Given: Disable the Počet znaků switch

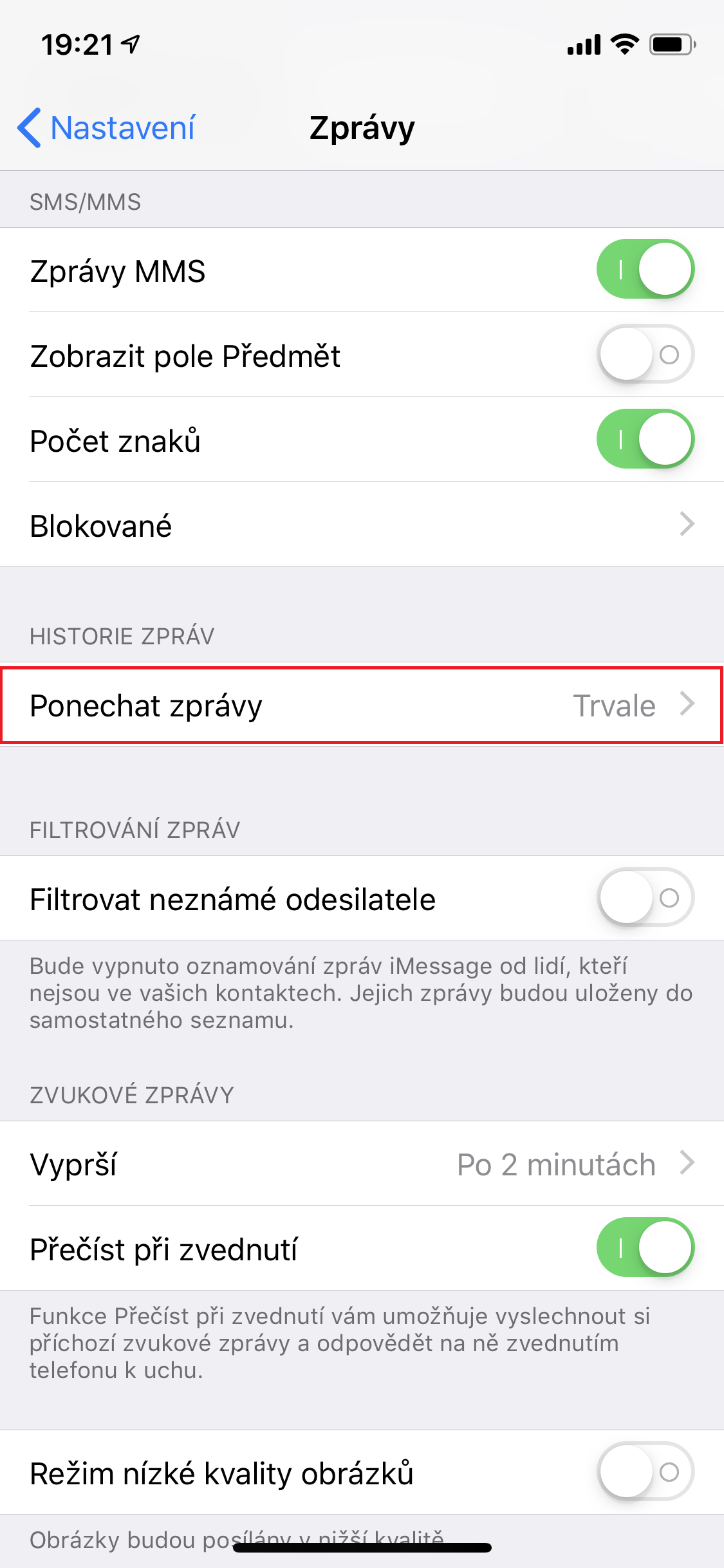Looking at the screenshot, I should pos(645,439).
